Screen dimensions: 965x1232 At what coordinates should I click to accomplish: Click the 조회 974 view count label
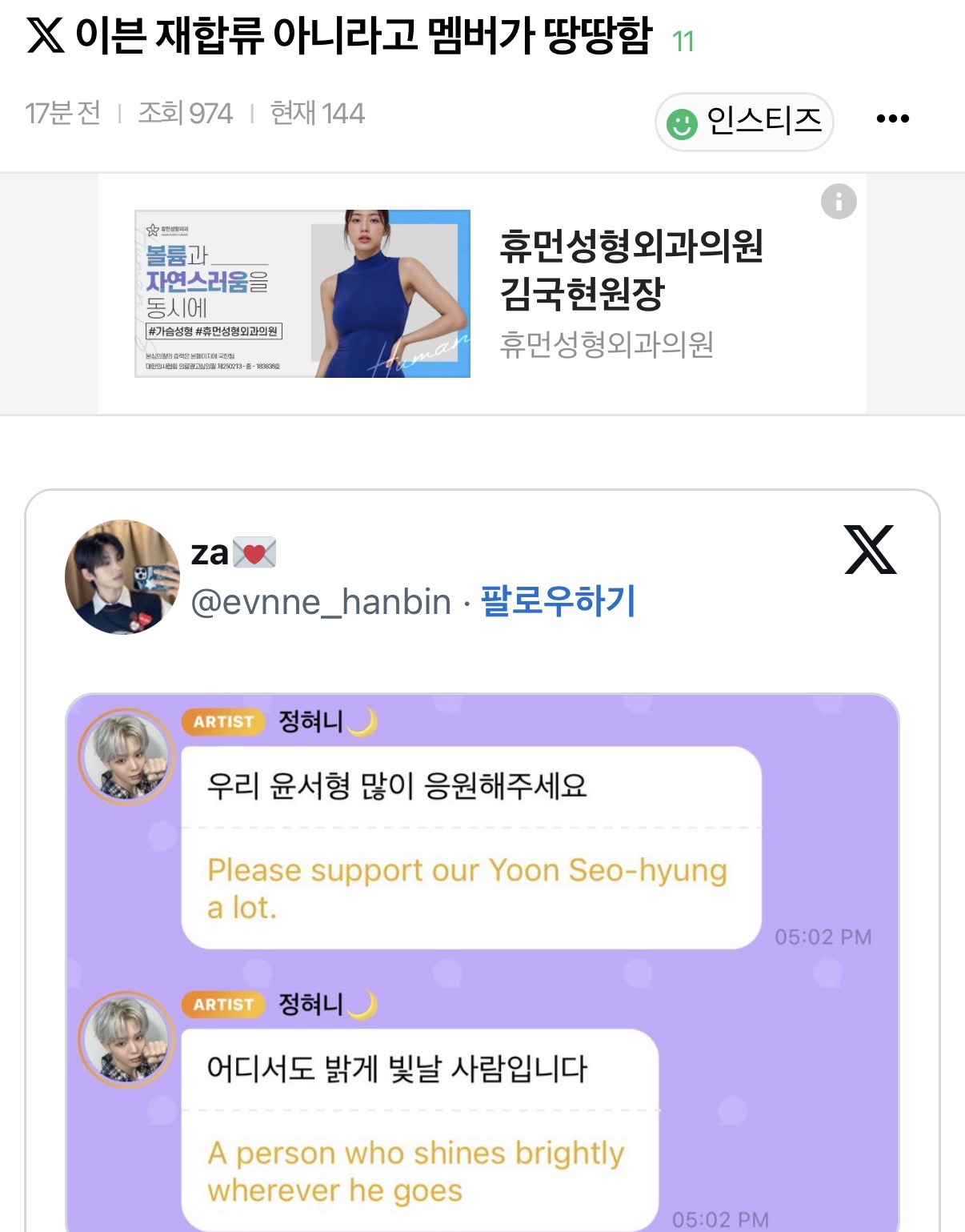[186, 114]
